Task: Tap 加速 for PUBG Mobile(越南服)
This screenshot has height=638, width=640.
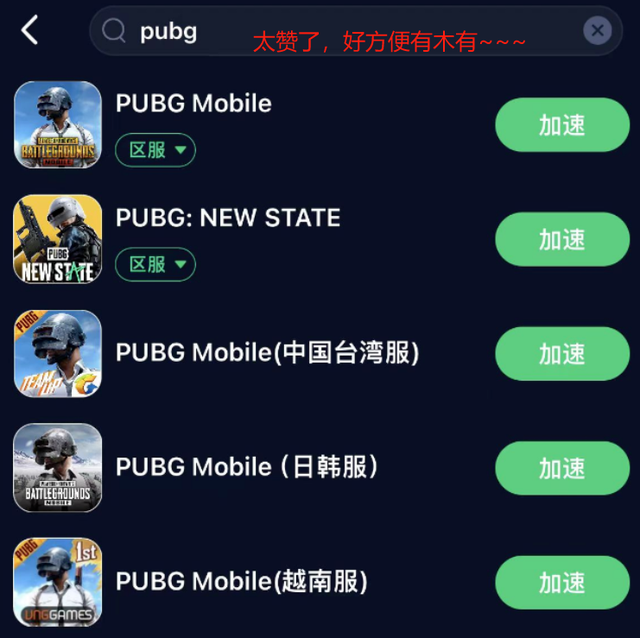Action: click(562, 582)
